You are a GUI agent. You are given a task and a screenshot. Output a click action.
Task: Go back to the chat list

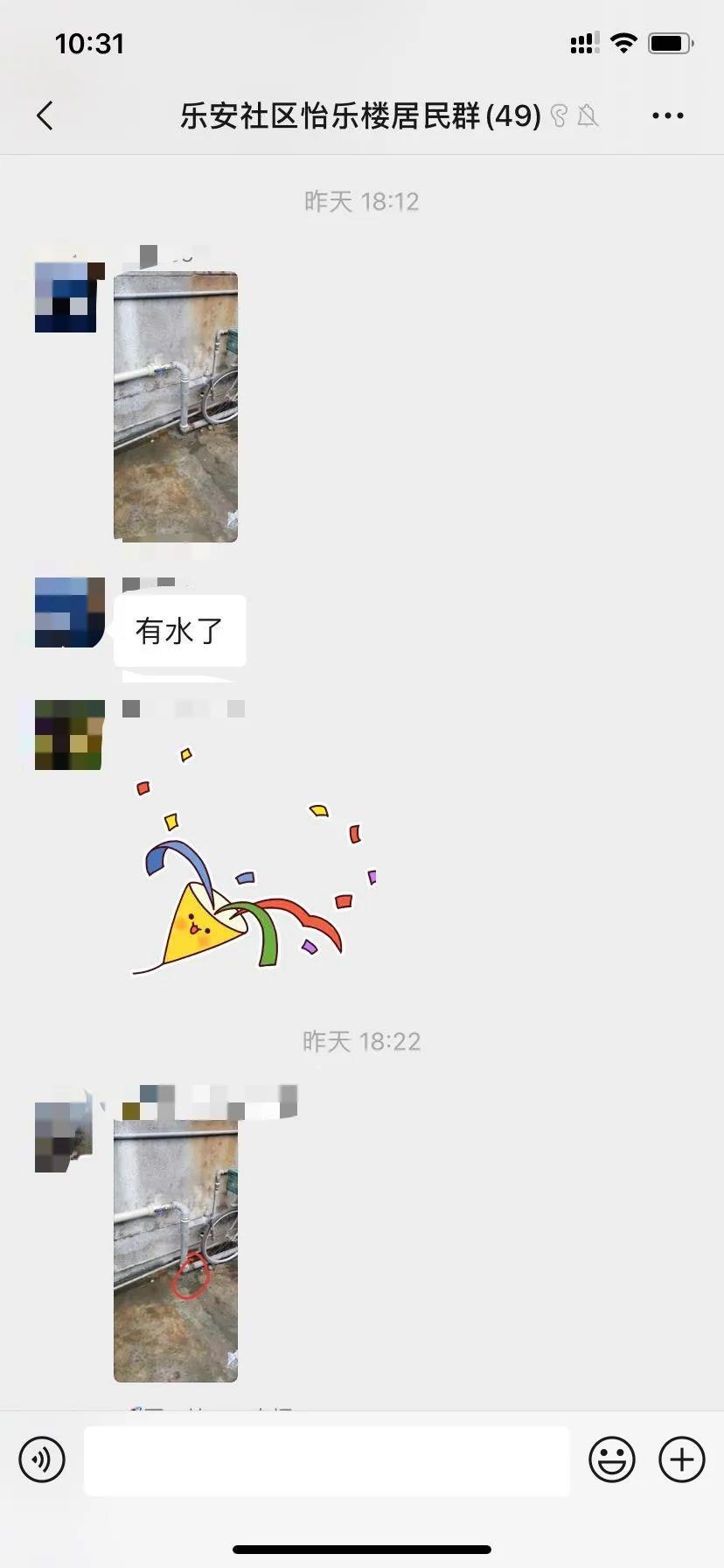tap(45, 115)
